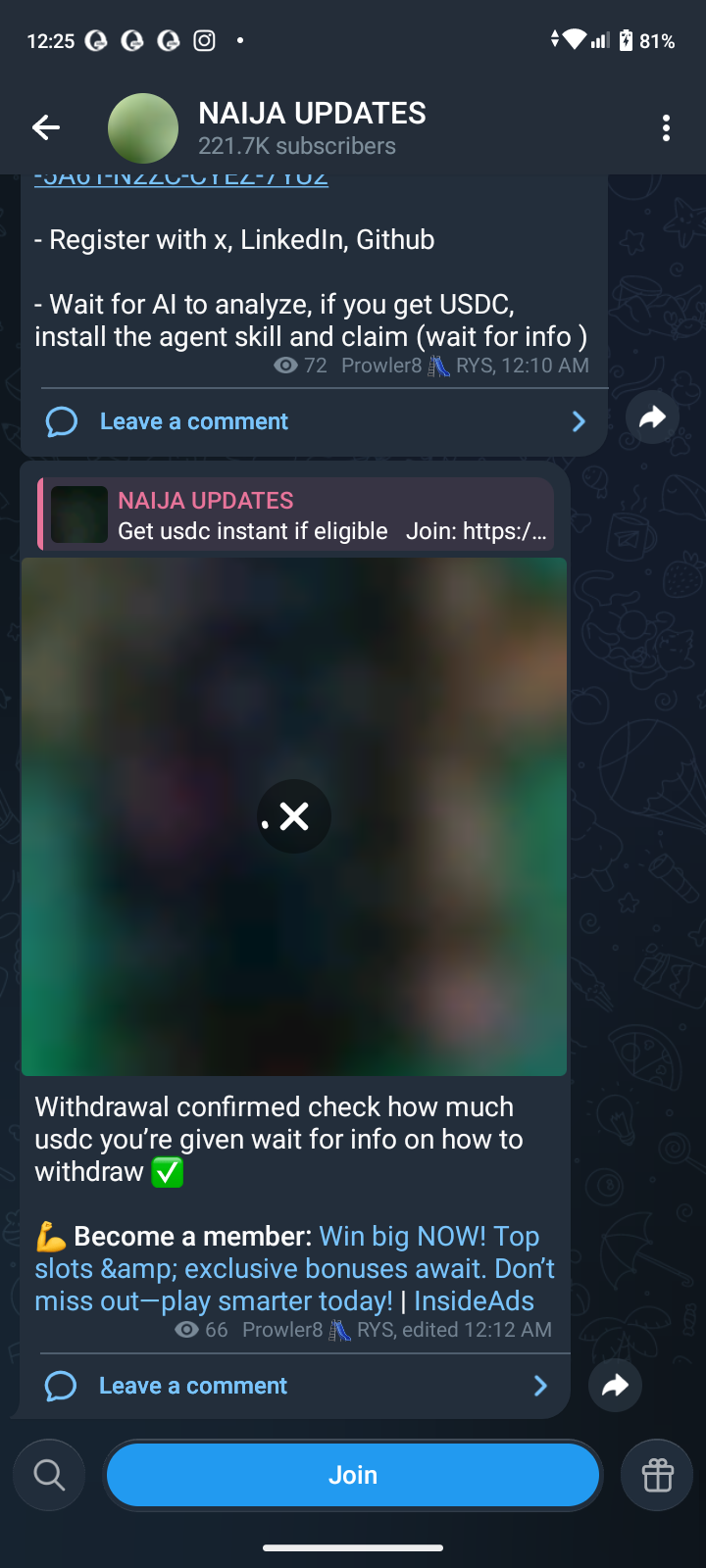Screen dimensions: 706x1568
Task: Share the Register with x post
Action: tap(652, 417)
